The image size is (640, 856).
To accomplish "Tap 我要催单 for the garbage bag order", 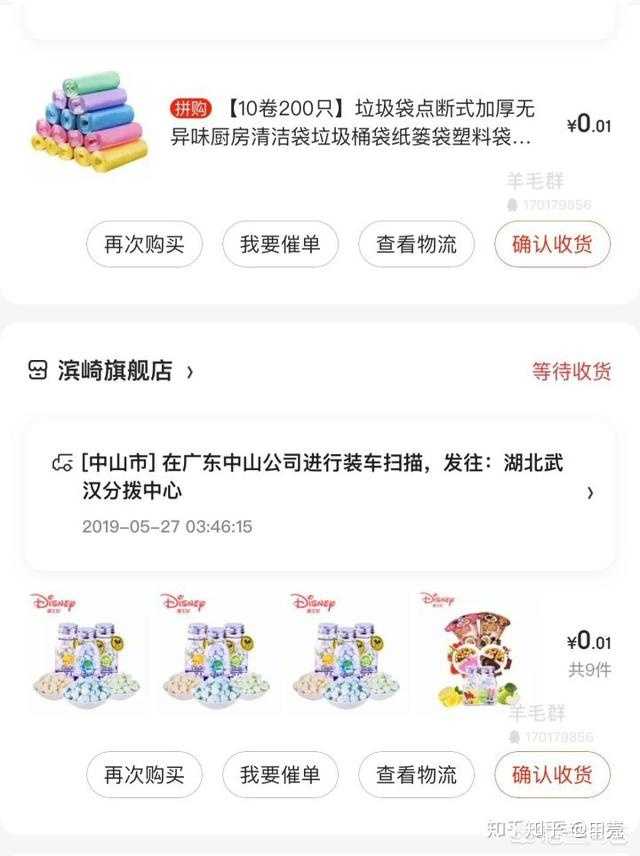I will coord(280,245).
